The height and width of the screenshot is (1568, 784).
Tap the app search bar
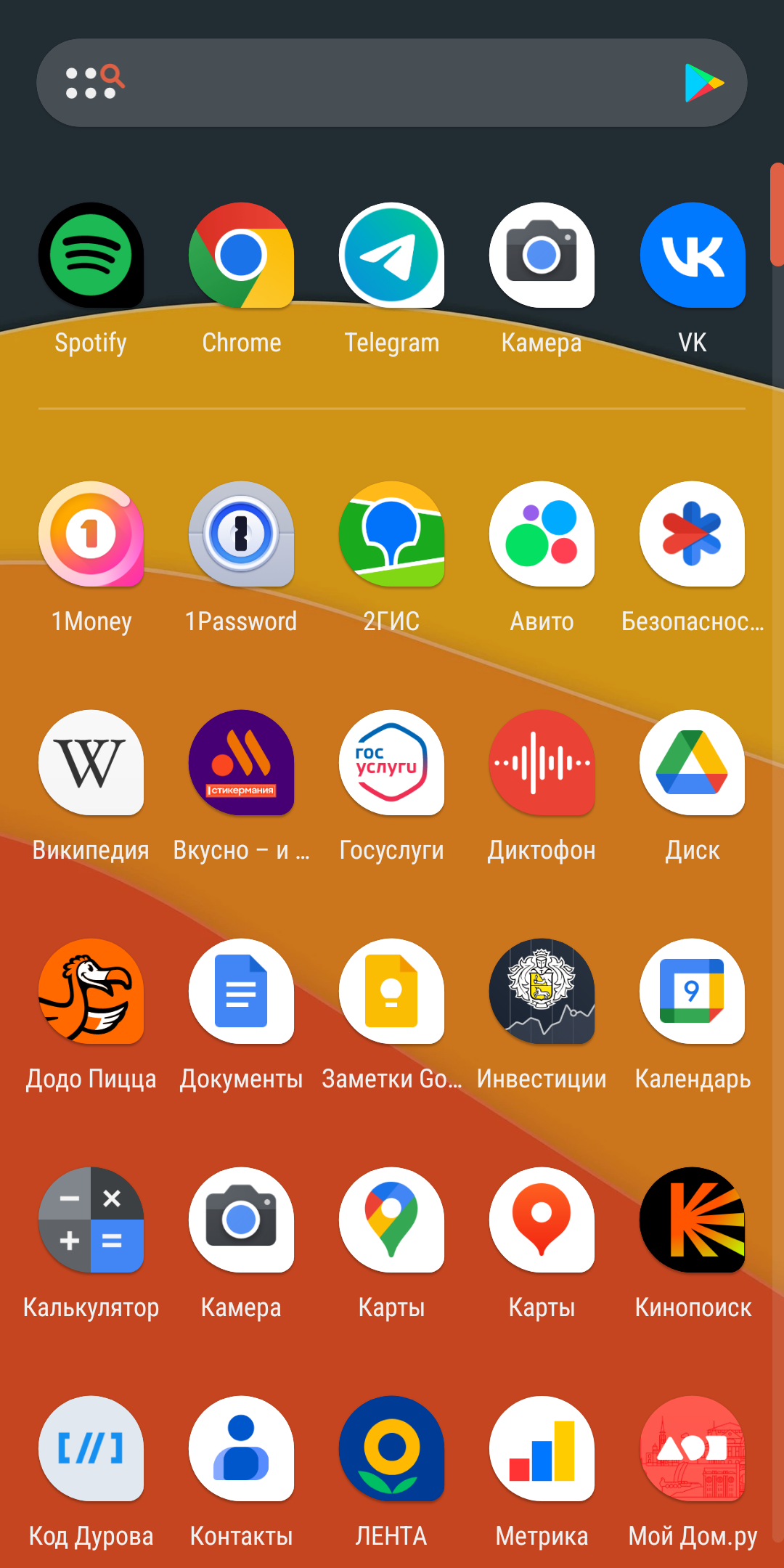point(392,83)
